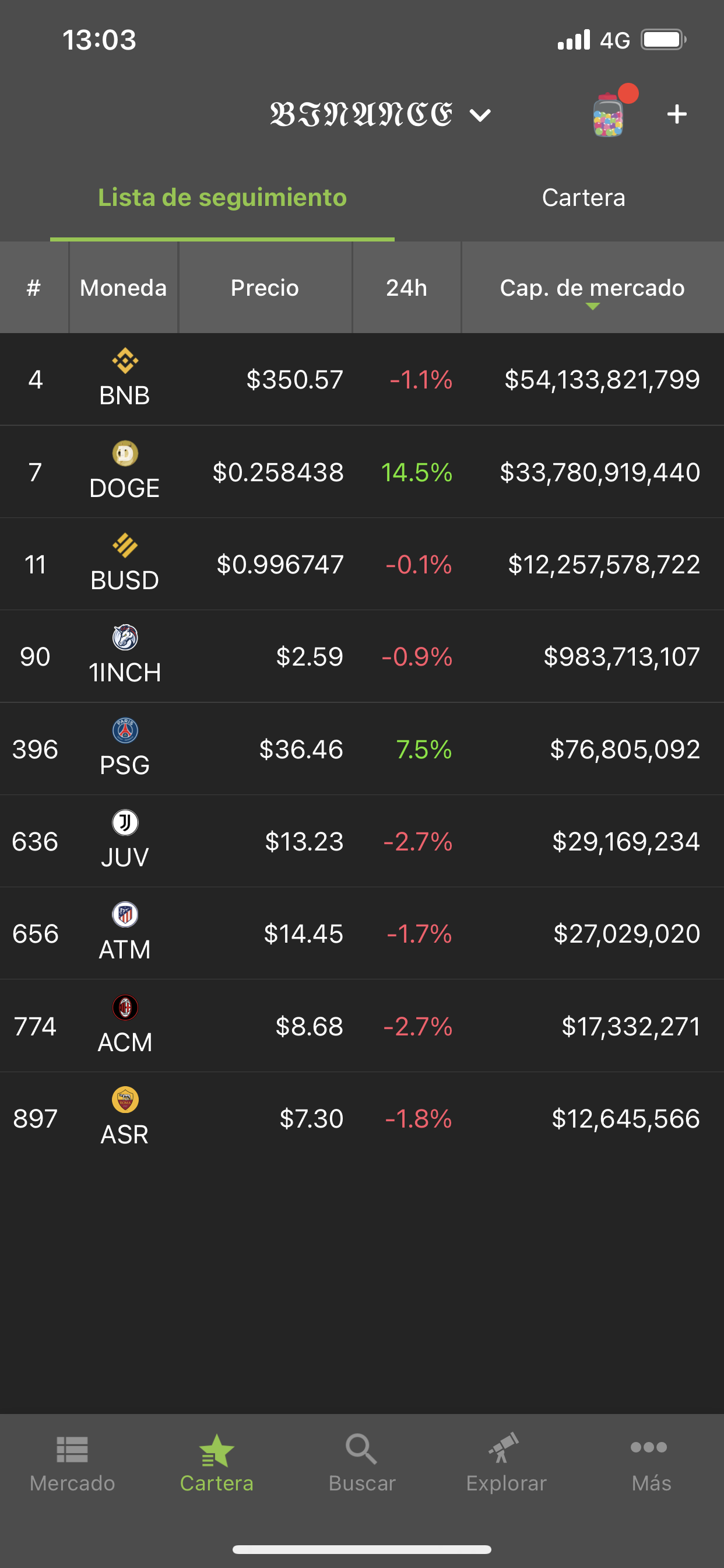724x1568 pixels.
Task: Open the BINANCE portfolio dropdown
Action: 380,114
